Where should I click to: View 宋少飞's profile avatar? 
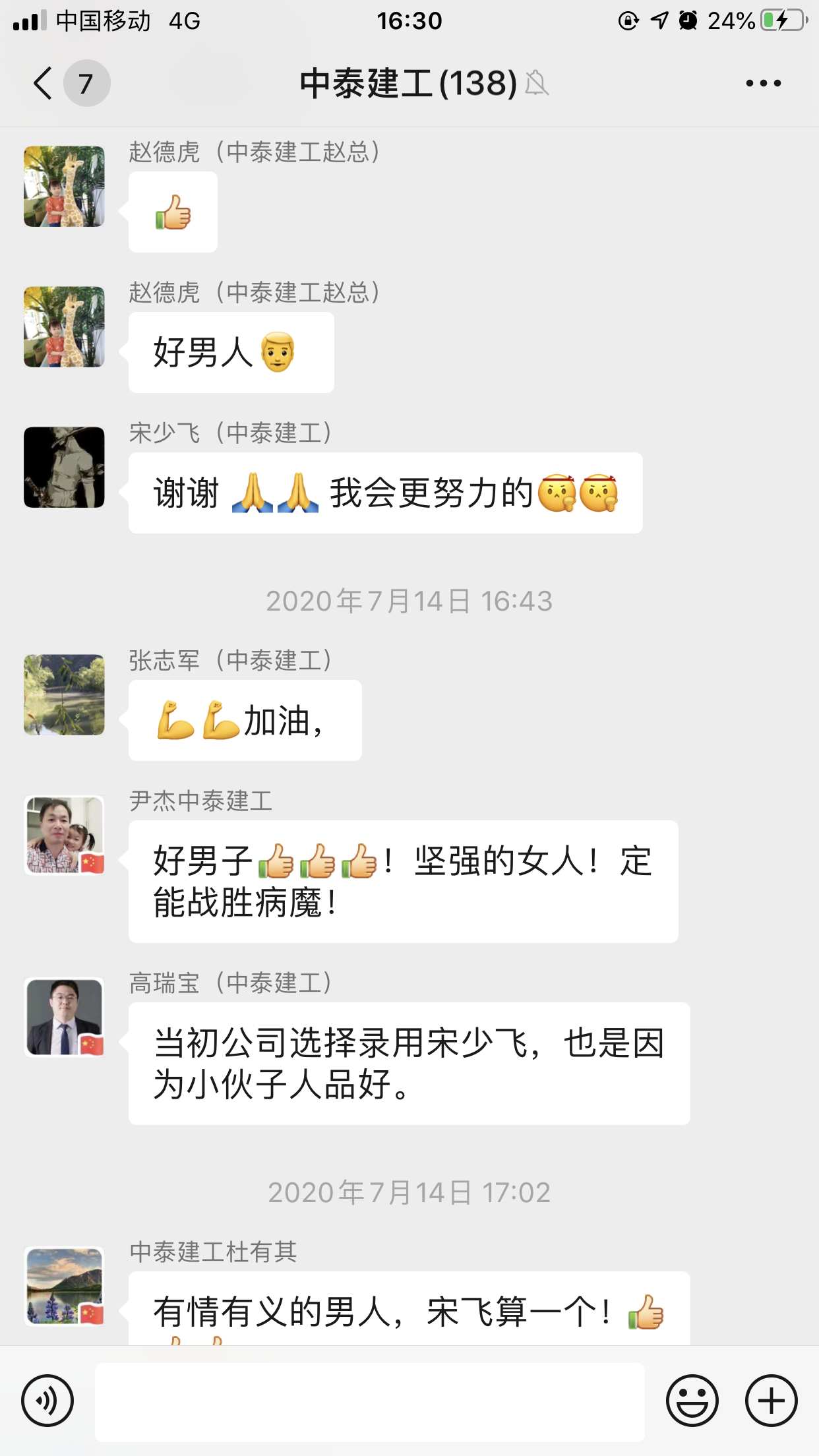point(64,468)
